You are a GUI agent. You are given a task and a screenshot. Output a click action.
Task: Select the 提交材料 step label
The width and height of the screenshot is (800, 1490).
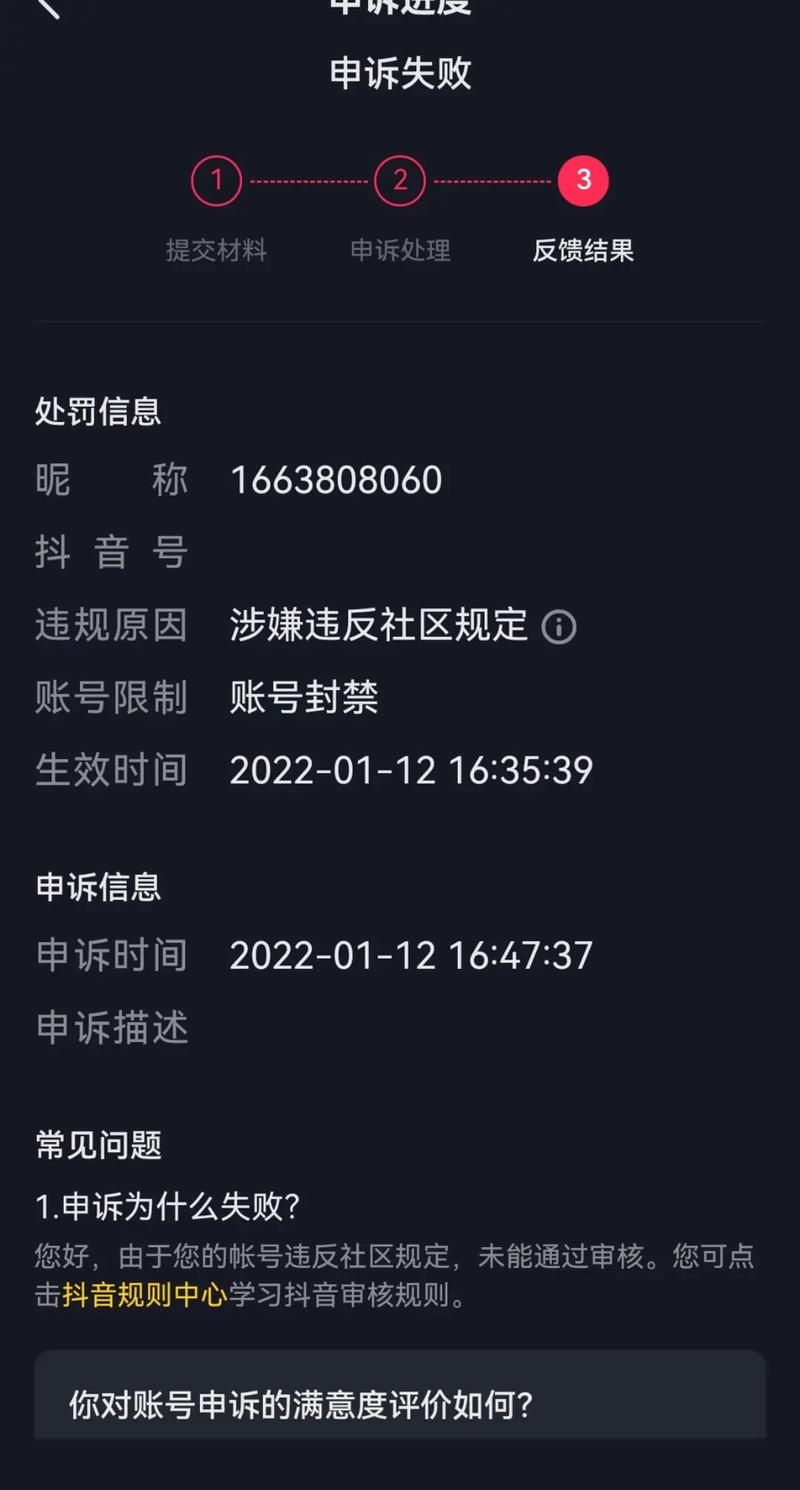tap(219, 251)
